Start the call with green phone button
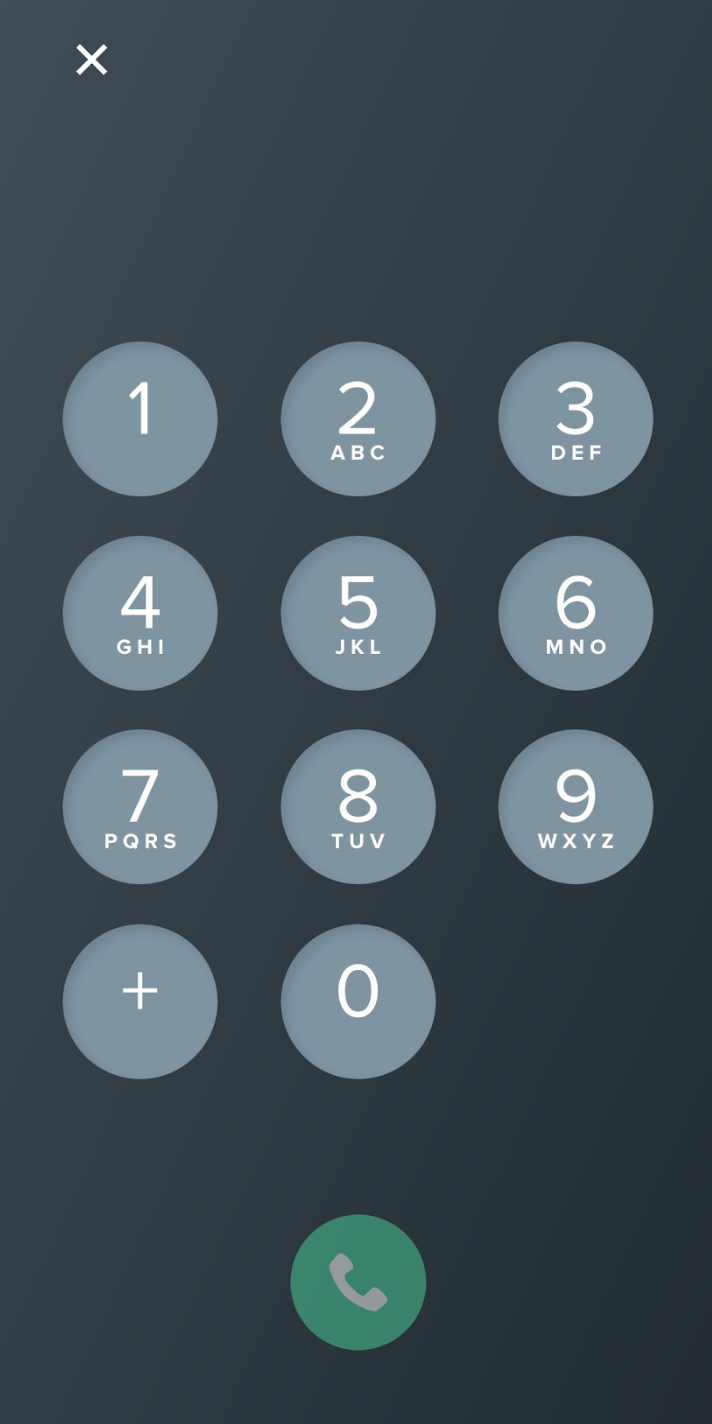The width and height of the screenshot is (712, 1424). (x=358, y=1282)
